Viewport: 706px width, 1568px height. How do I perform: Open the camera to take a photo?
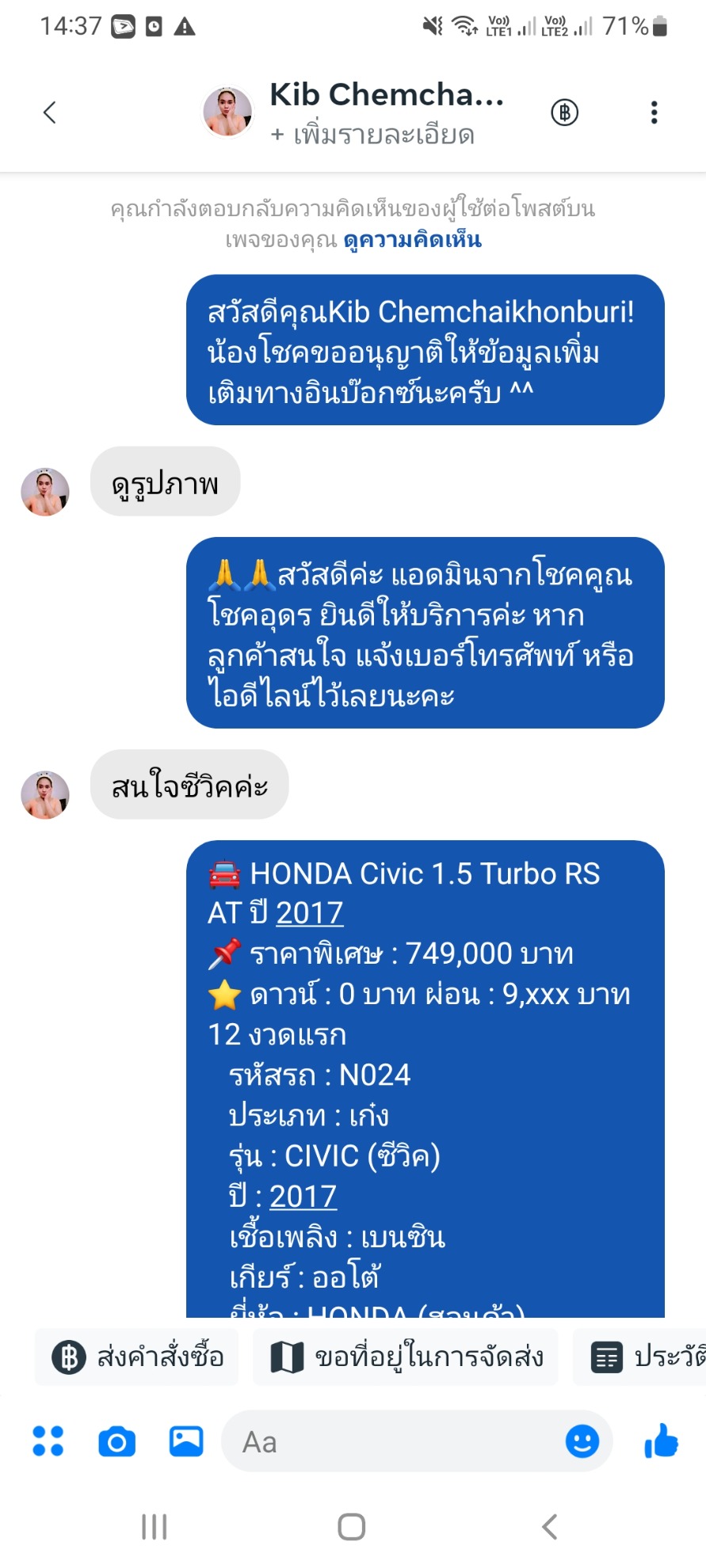(x=117, y=1441)
